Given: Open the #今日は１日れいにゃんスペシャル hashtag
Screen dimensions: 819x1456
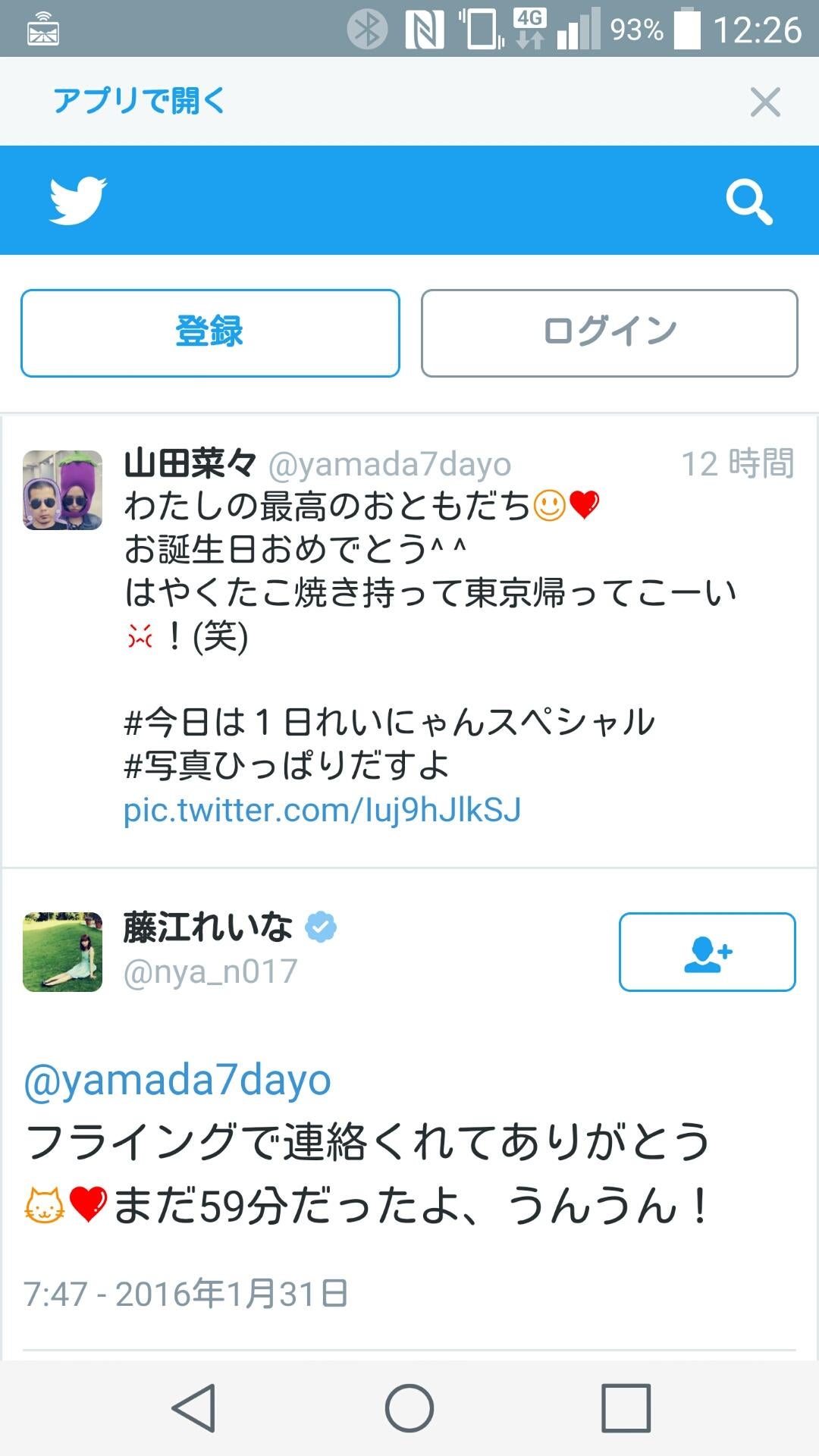Looking at the screenshot, I should (x=389, y=721).
